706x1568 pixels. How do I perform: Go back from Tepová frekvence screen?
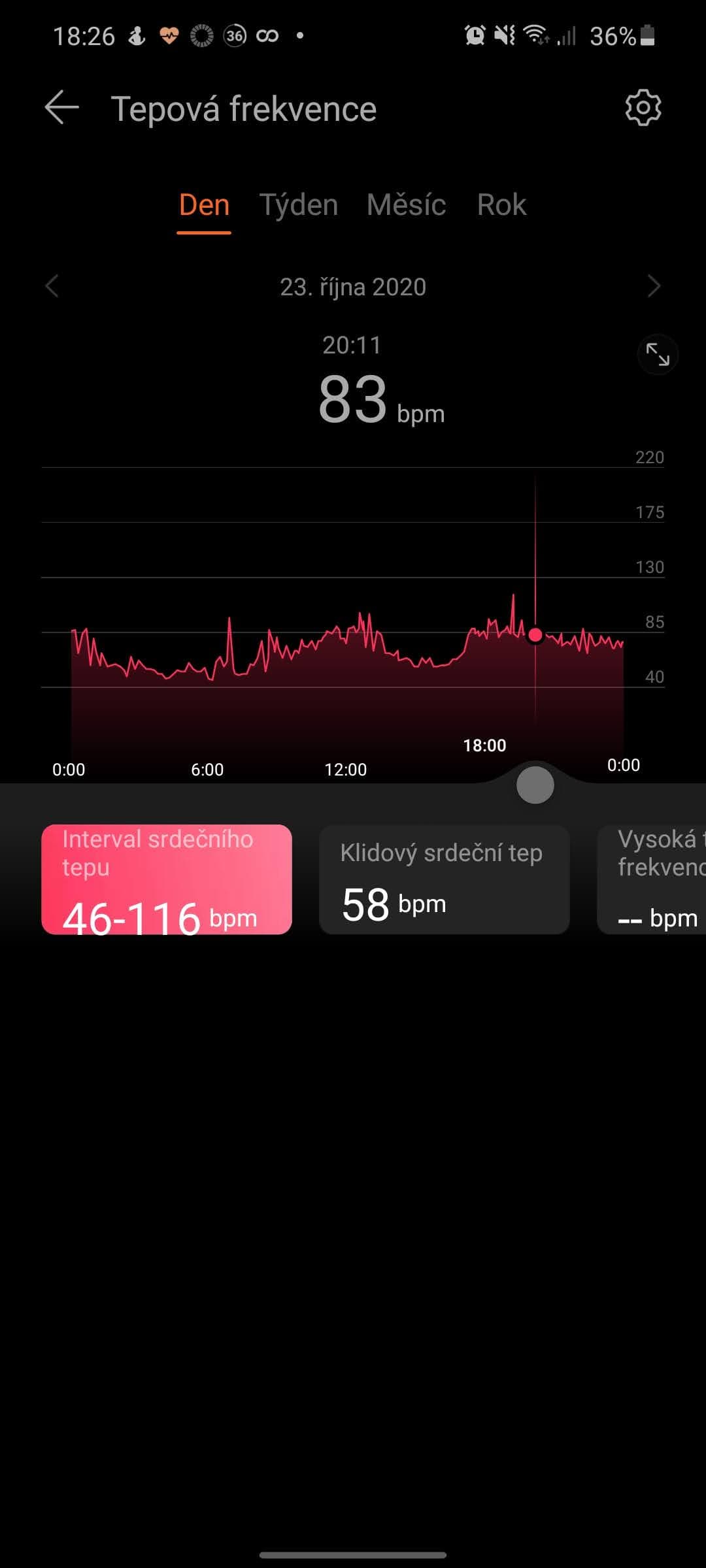click(62, 108)
